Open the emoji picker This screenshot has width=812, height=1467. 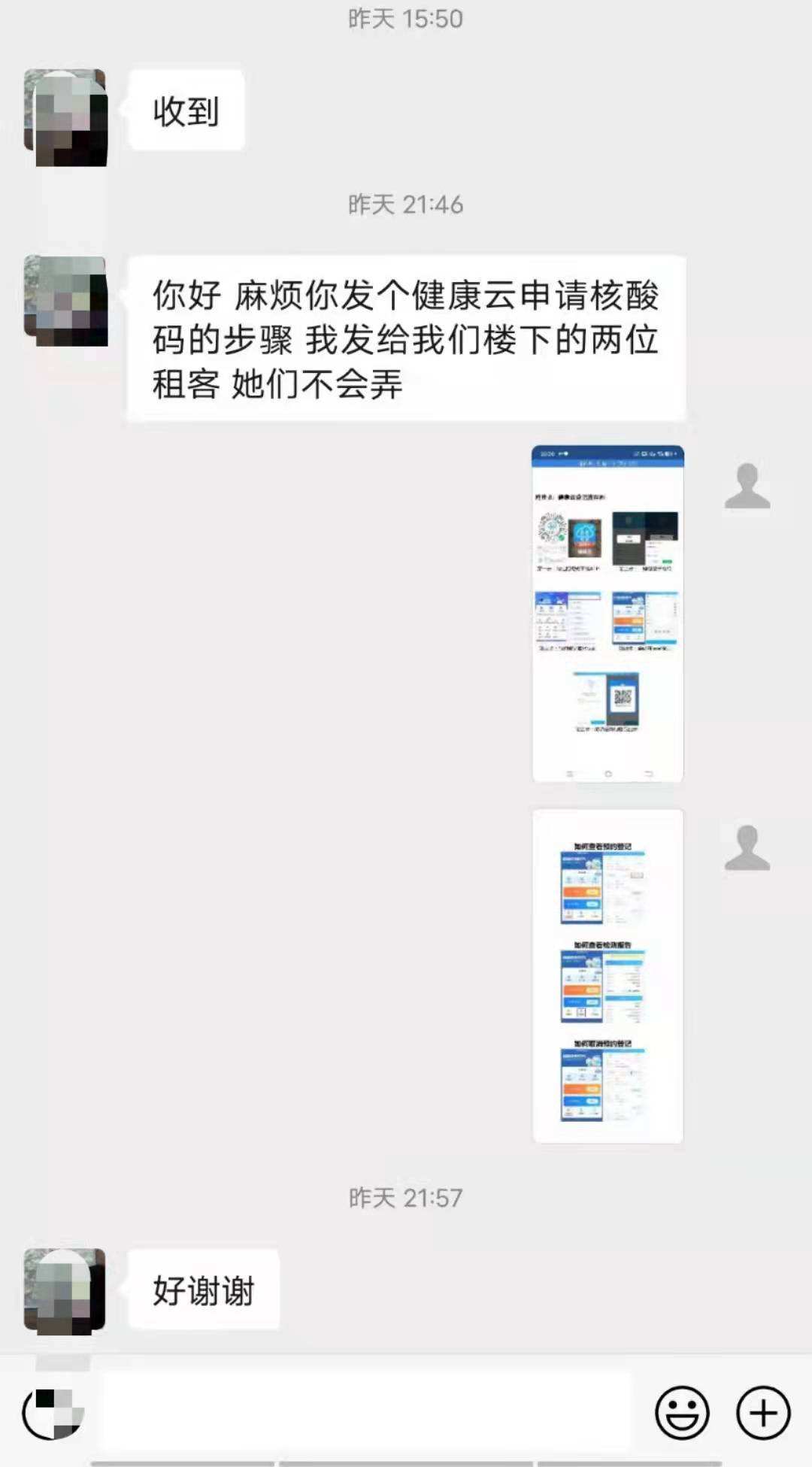[682, 1413]
